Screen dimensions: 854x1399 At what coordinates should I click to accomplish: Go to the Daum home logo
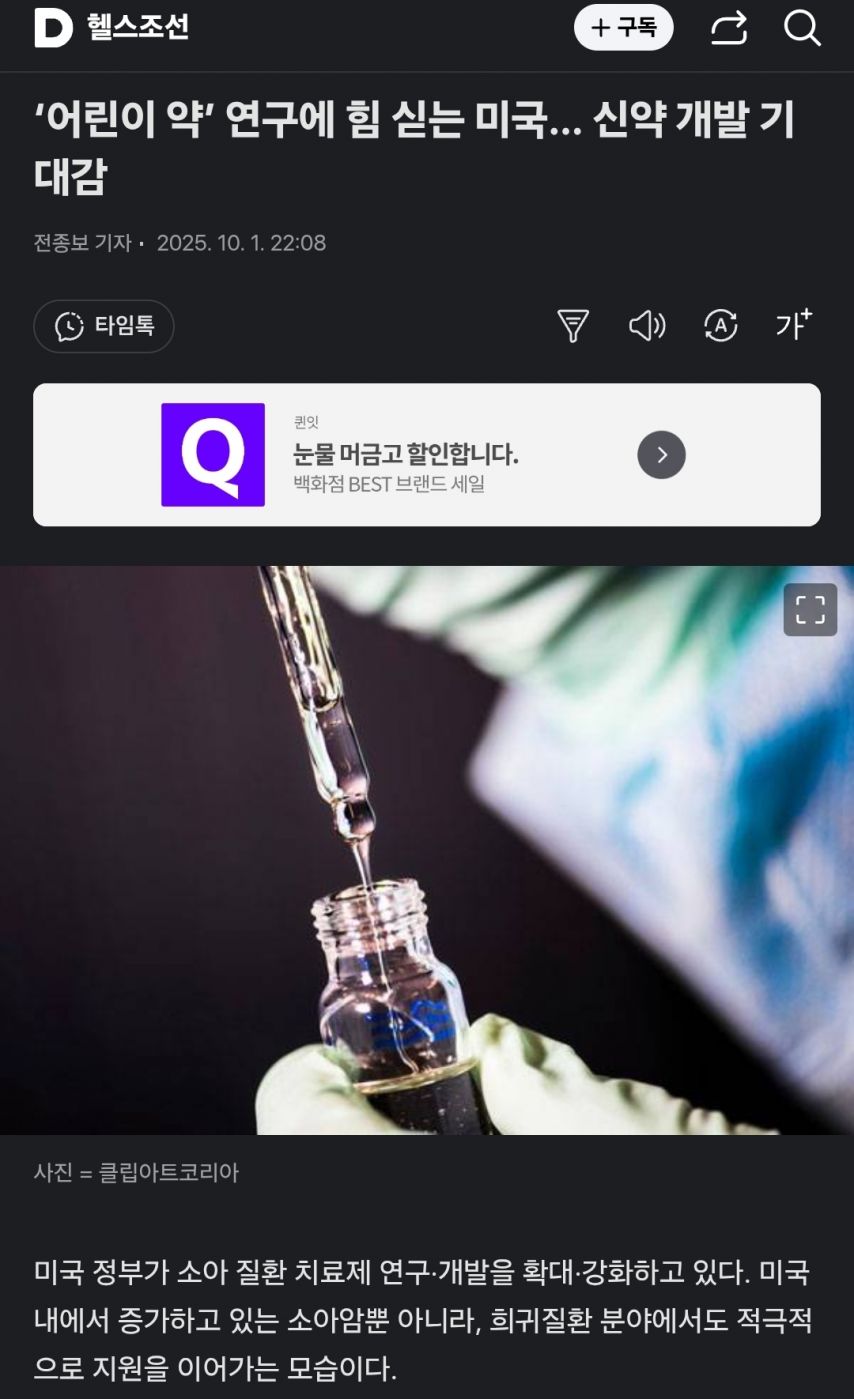[52, 28]
